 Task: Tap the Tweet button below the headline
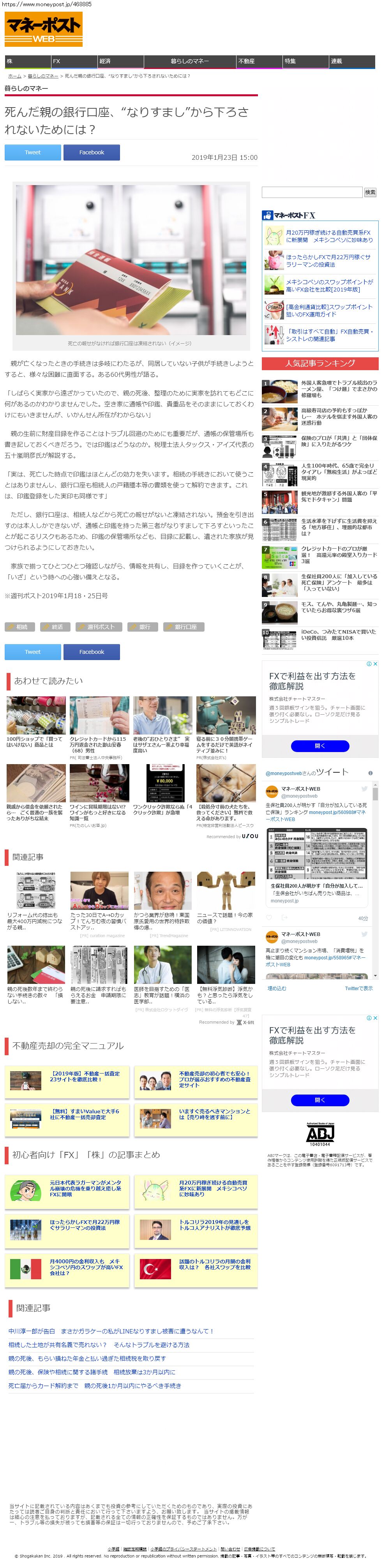coord(33,152)
